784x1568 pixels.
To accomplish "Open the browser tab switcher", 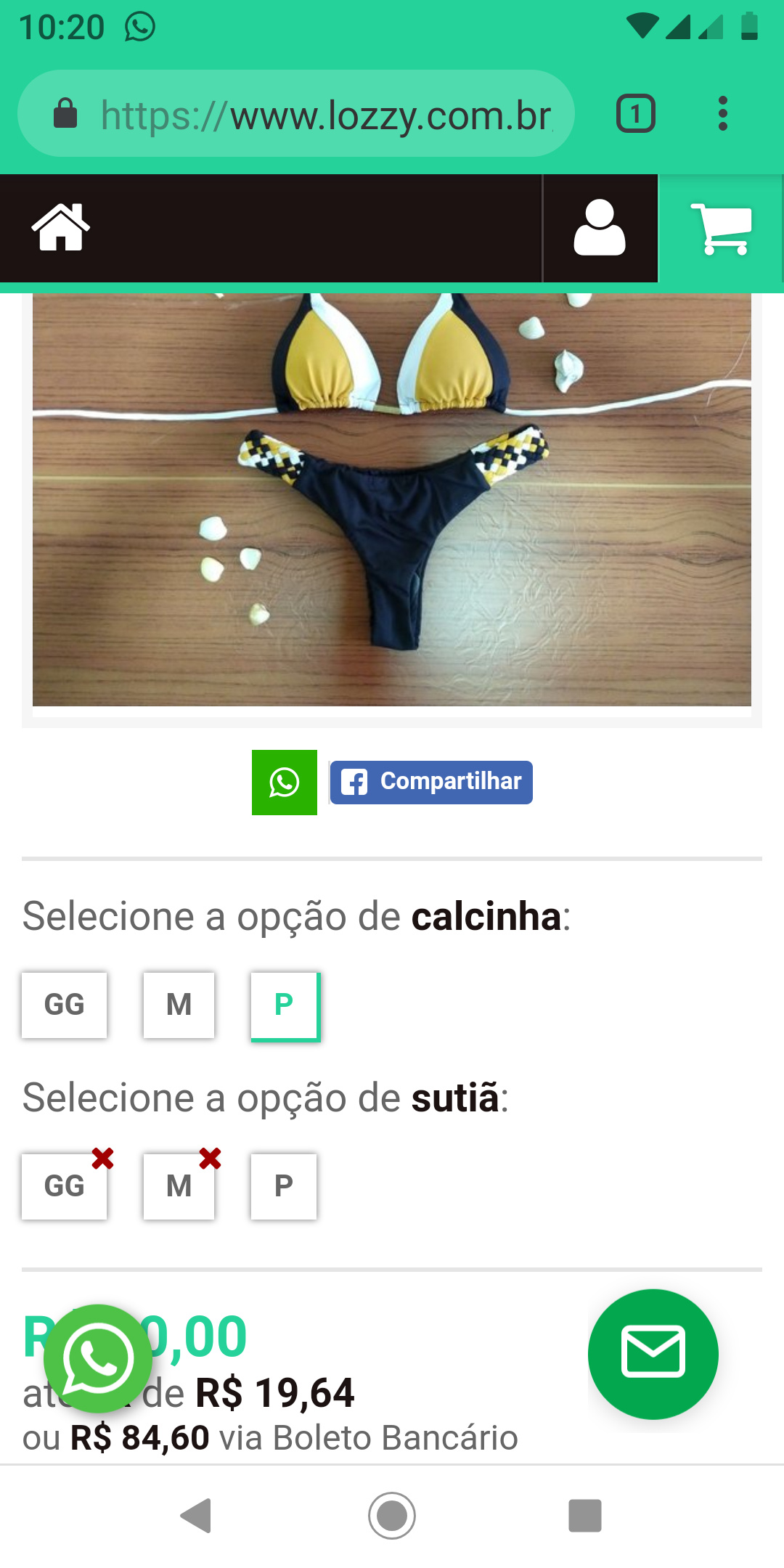I will pos(636,114).
